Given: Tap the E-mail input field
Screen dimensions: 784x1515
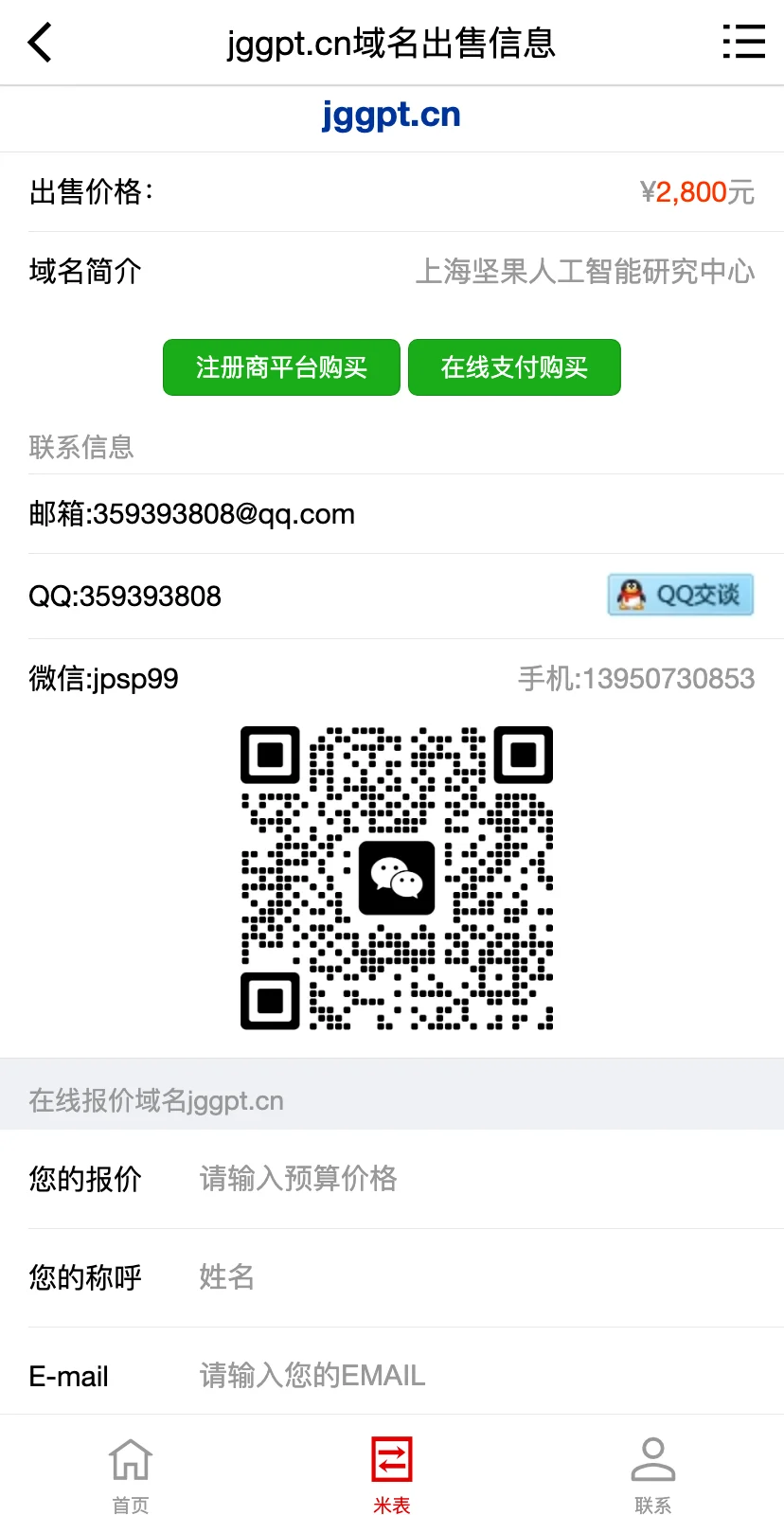Looking at the screenshot, I should tap(477, 1376).
